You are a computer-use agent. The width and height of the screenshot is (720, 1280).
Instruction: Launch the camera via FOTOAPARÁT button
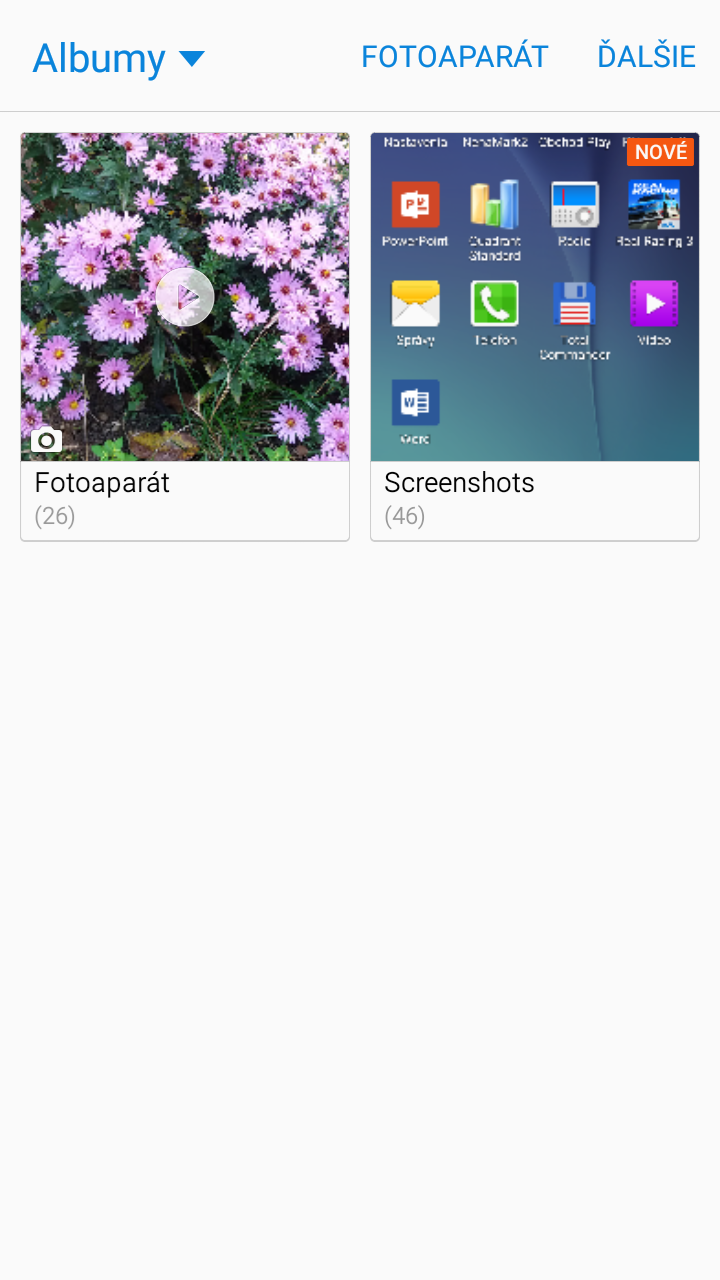coord(455,57)
